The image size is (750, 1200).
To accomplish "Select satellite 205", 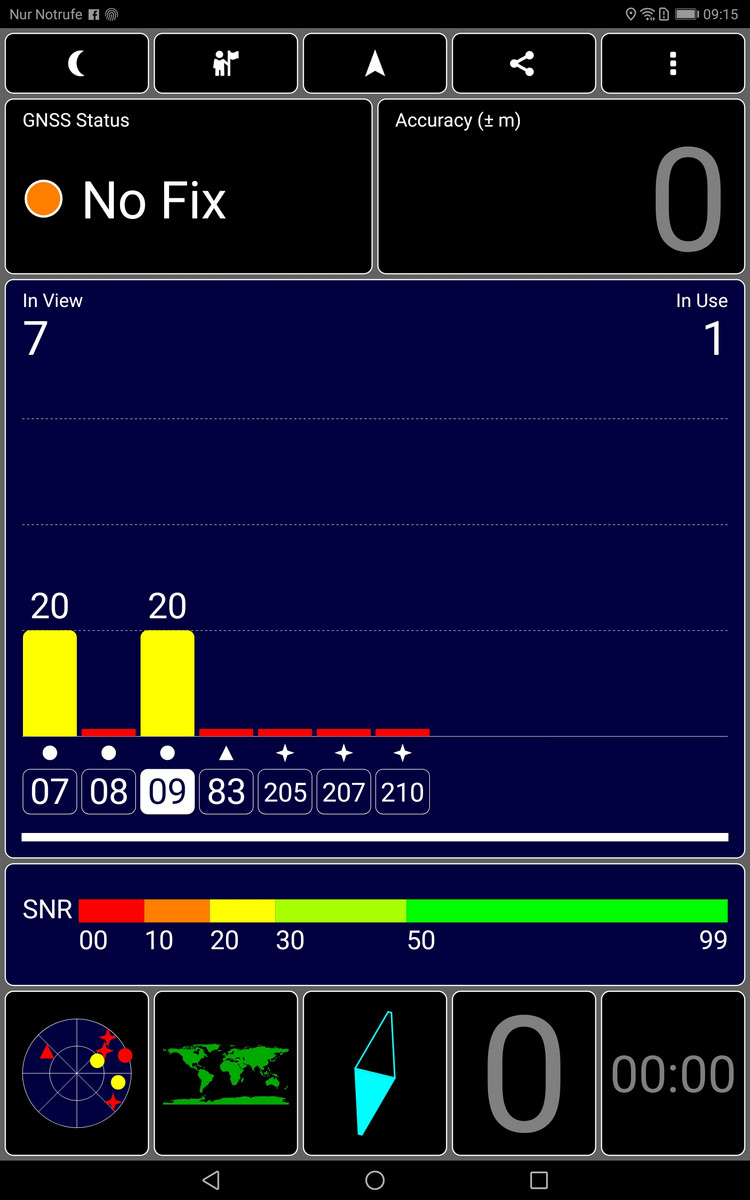I will click(x=285, y=792).
